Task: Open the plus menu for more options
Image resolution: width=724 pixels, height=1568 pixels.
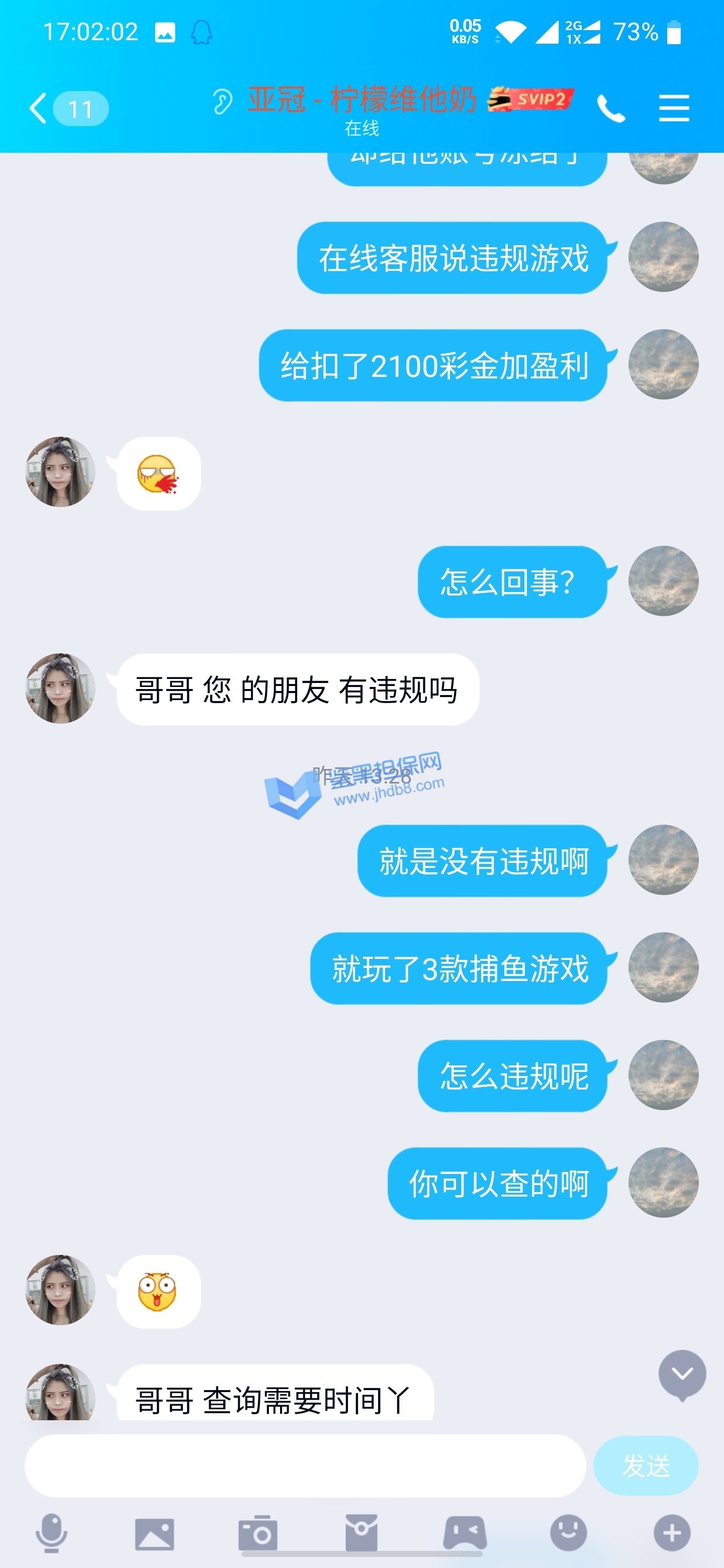Action: (672, 1533)
